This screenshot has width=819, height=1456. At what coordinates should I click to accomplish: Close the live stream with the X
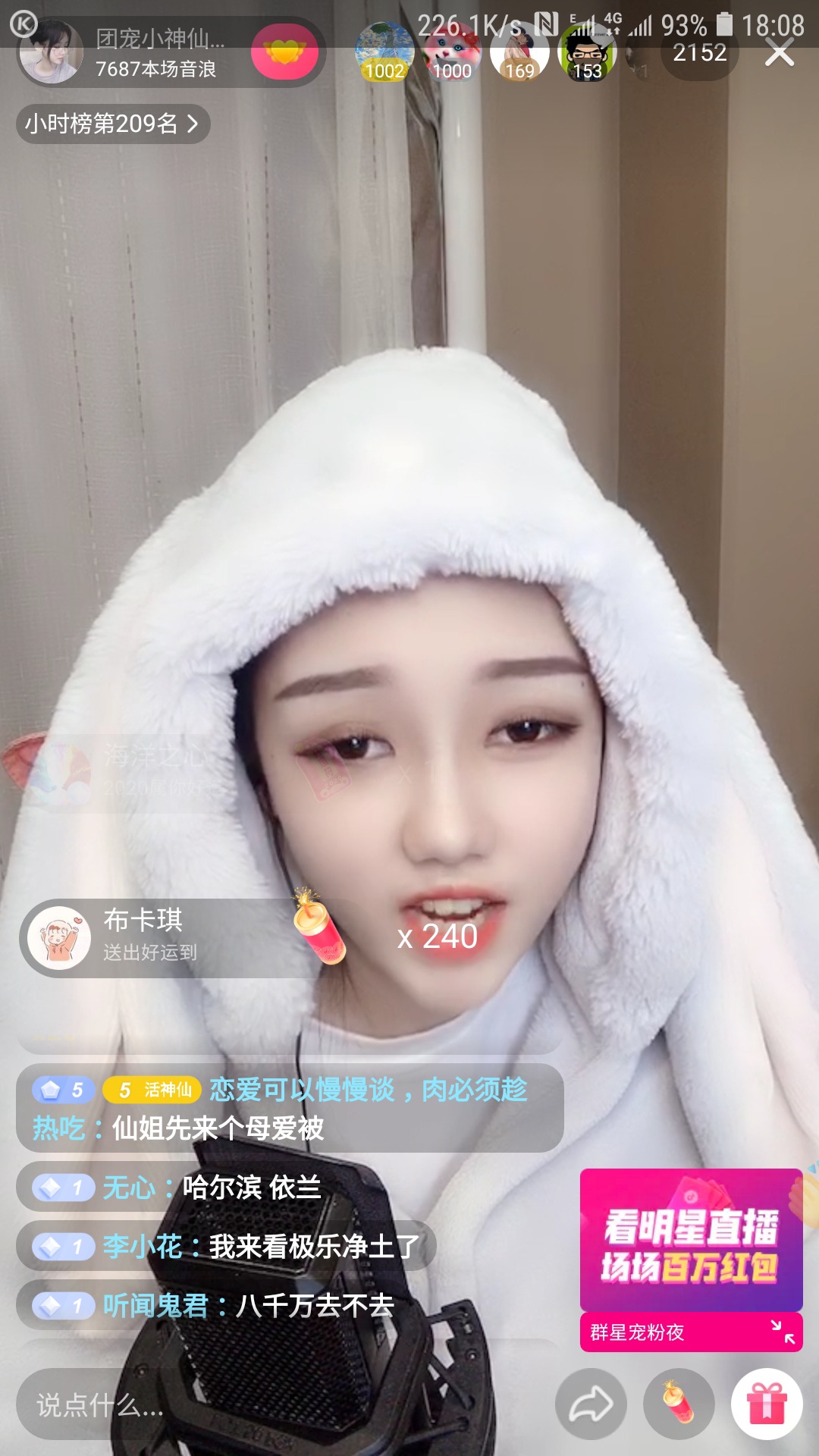[779, 52]
